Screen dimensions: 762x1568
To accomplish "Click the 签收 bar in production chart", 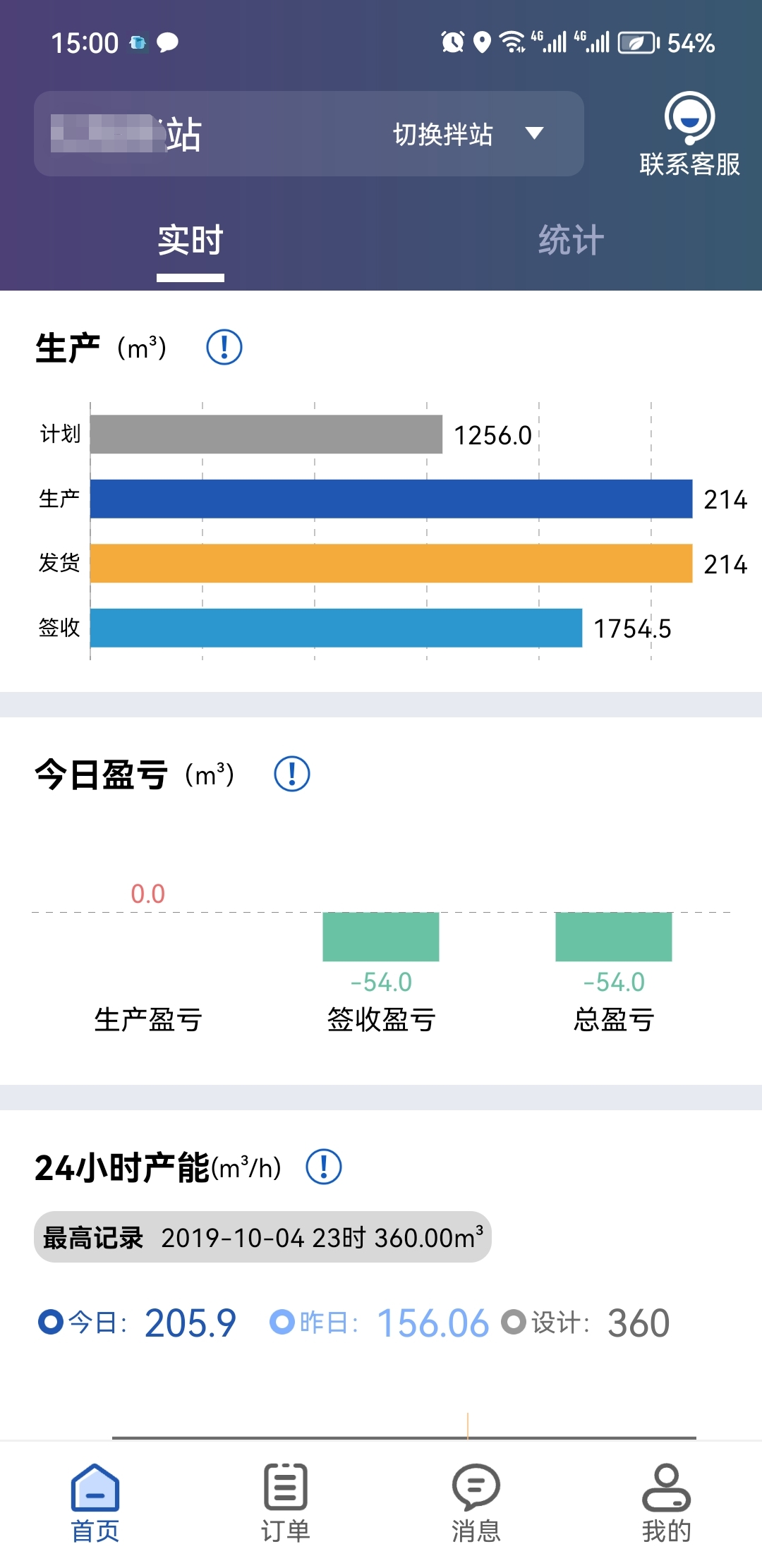I will click(335, 627).
